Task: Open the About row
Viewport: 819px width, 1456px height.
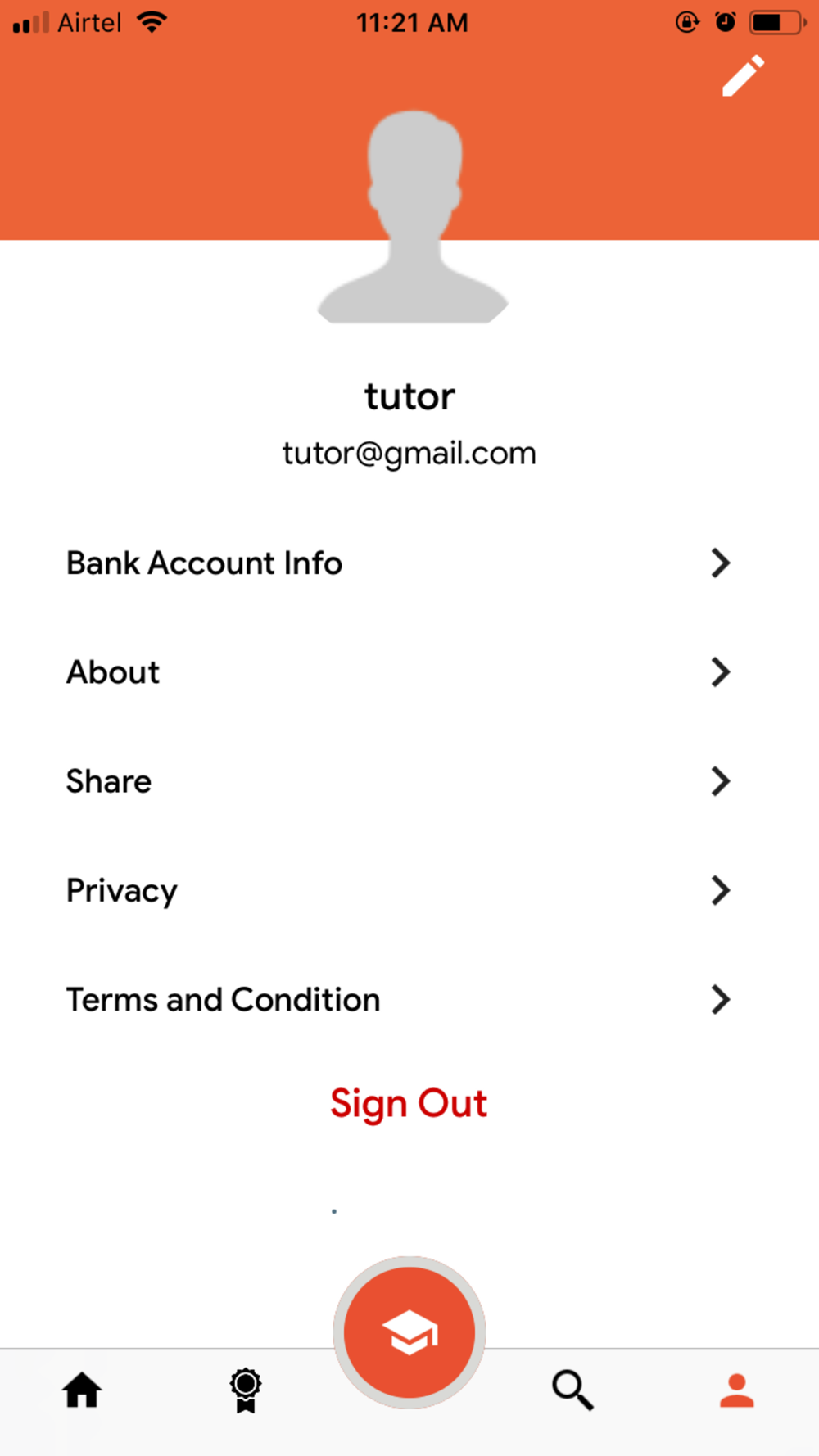Action: click(x=409, y=672)
